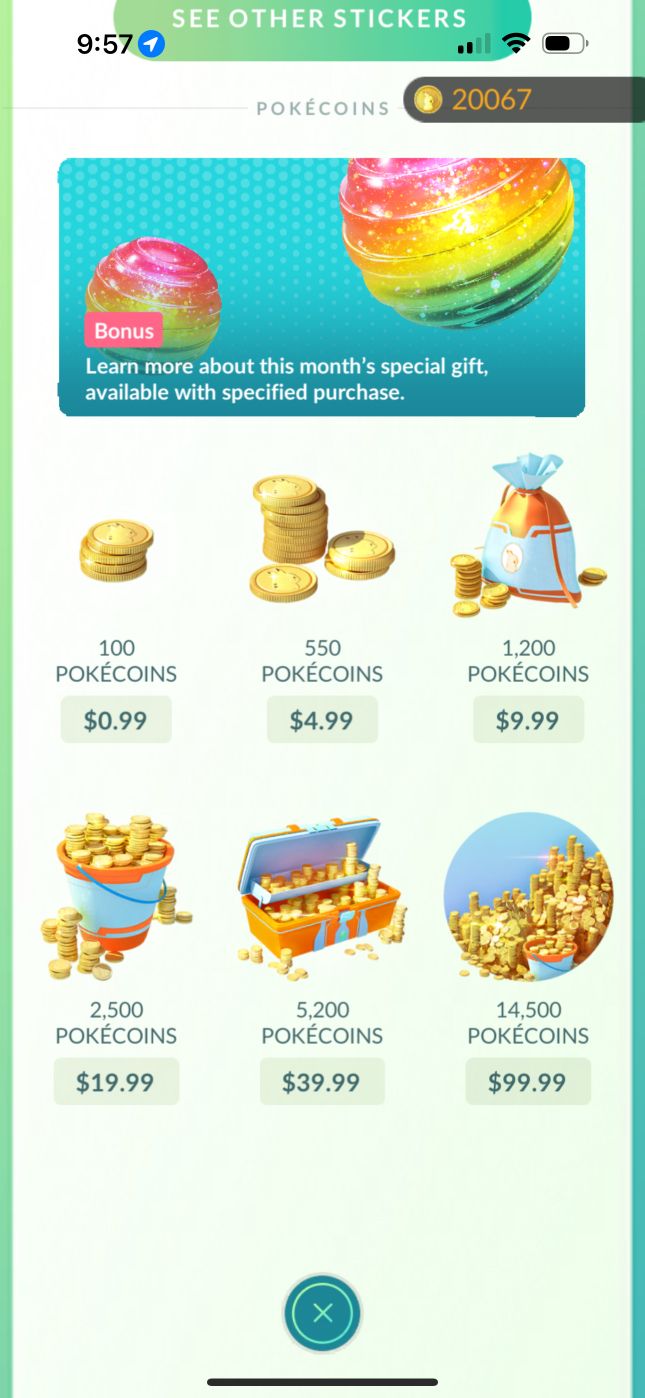Open the monthly Bonus special gift banner
Image resolution: width=645 pixels, height=1398 pixels.
point(321,287)
